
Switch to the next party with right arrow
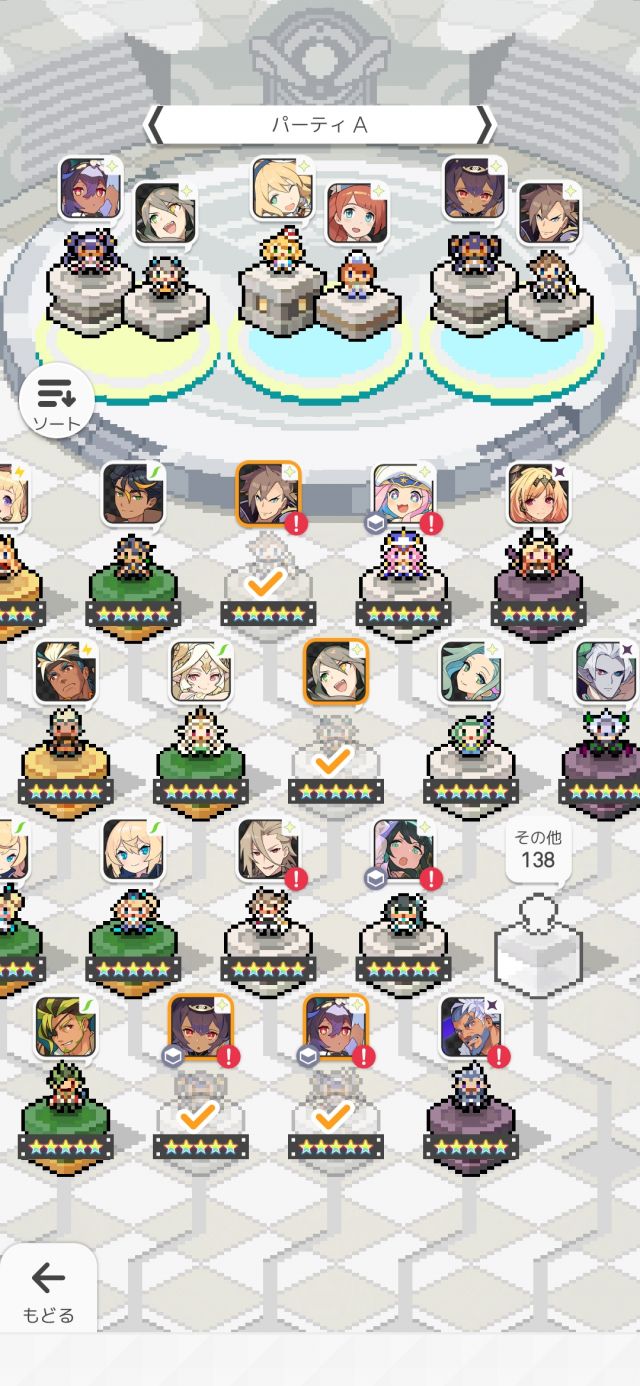click(x=484, y=125)
